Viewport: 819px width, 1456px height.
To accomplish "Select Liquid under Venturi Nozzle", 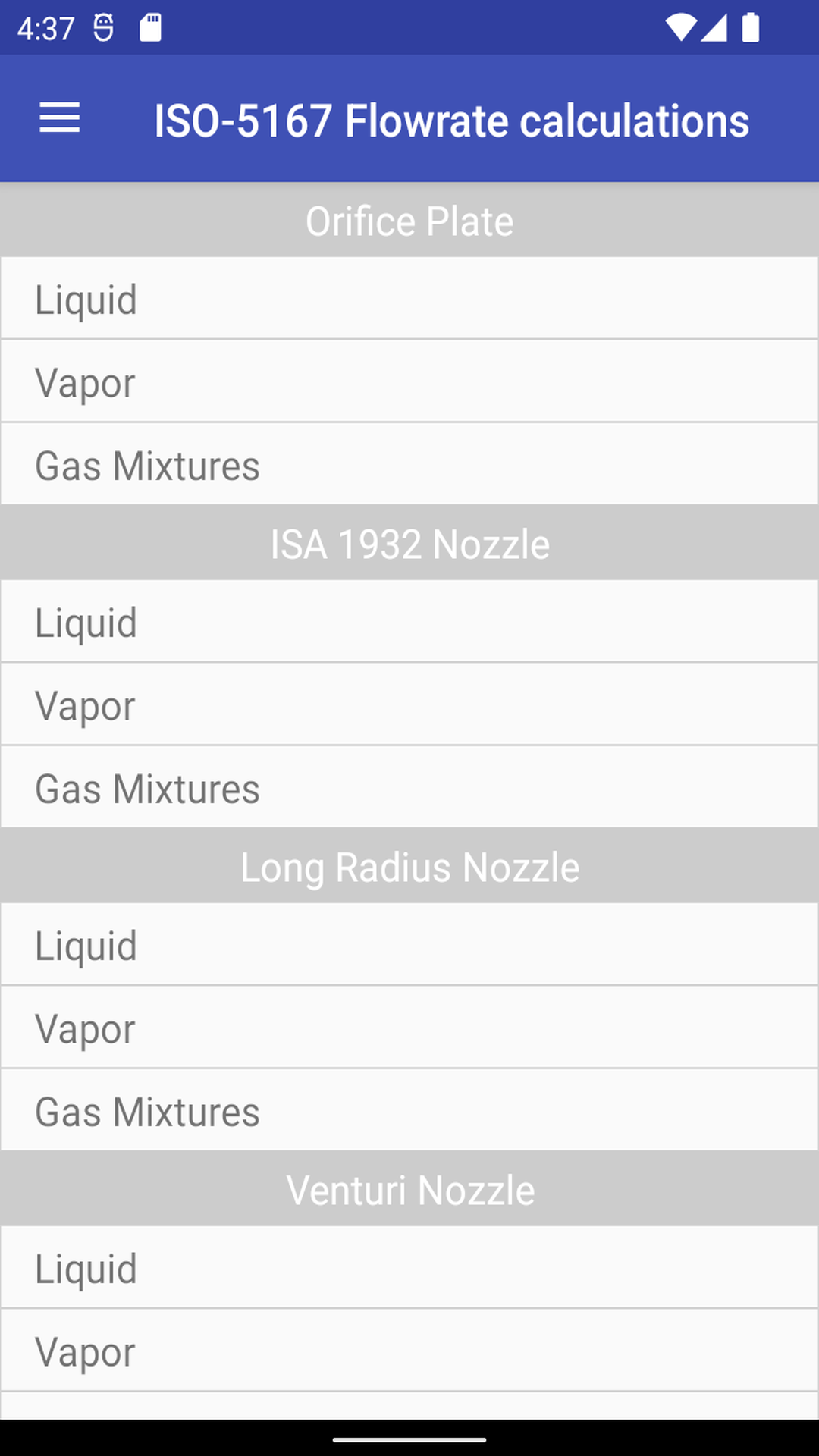I will [409, 1267].
